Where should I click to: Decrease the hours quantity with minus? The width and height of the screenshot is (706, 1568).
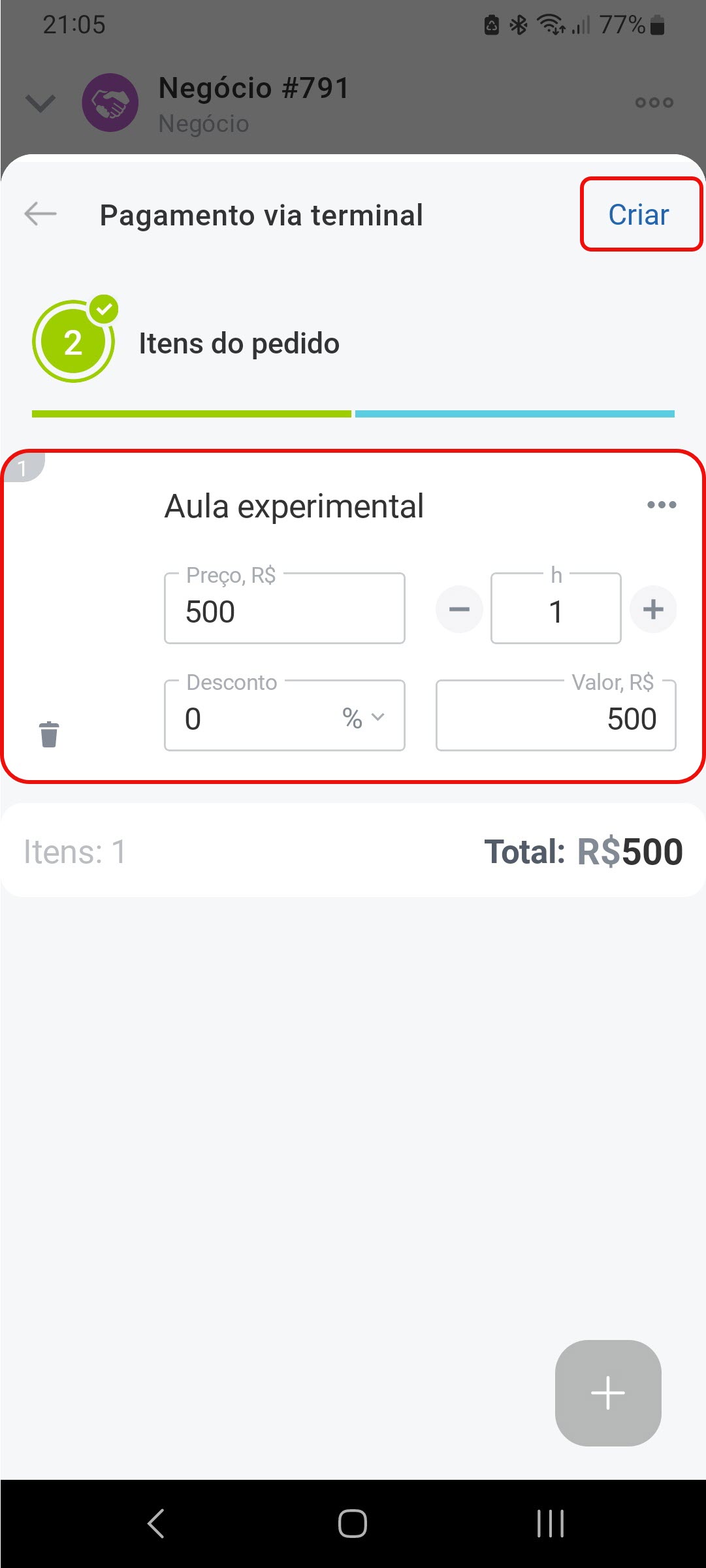pyautogui.click(x=459, y=610)
